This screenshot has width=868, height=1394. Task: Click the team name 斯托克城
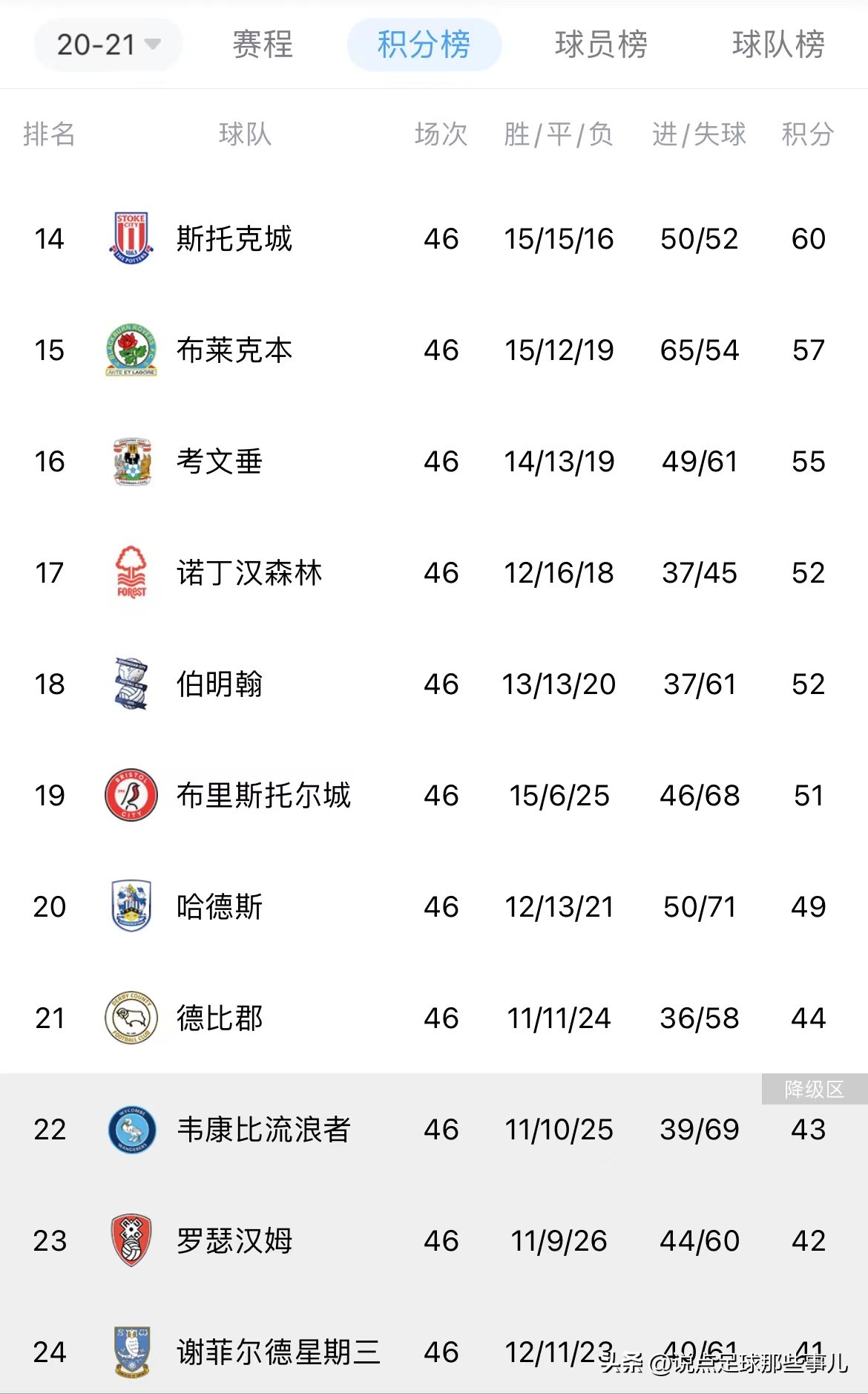(x=236, y=238)
